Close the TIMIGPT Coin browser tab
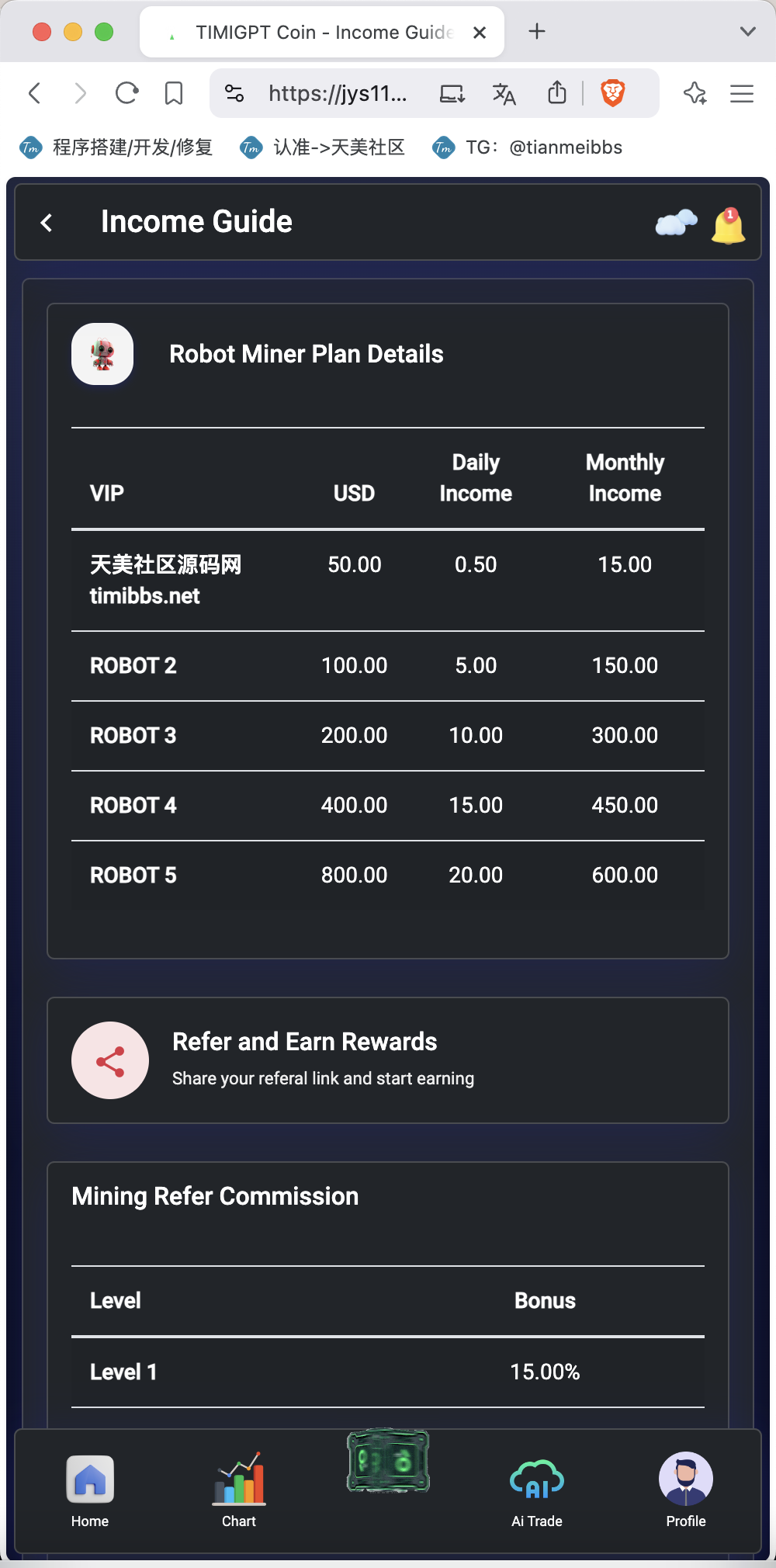This screenshot has height=1568, width=776. point(480,33)
